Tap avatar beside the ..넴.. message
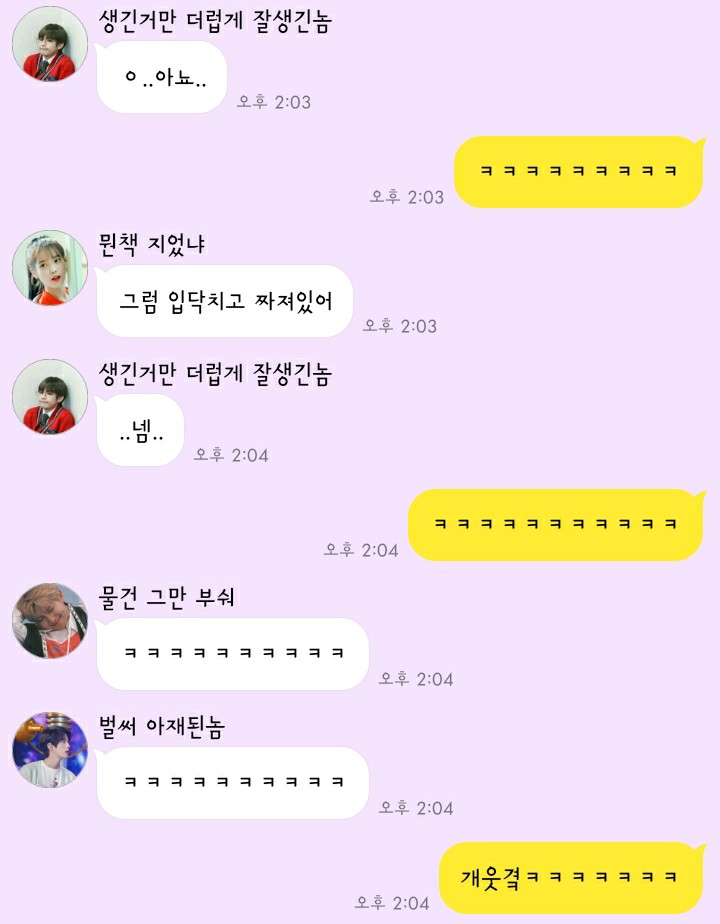The width and height of the screenshot is (720, 924). pos(50,397)
